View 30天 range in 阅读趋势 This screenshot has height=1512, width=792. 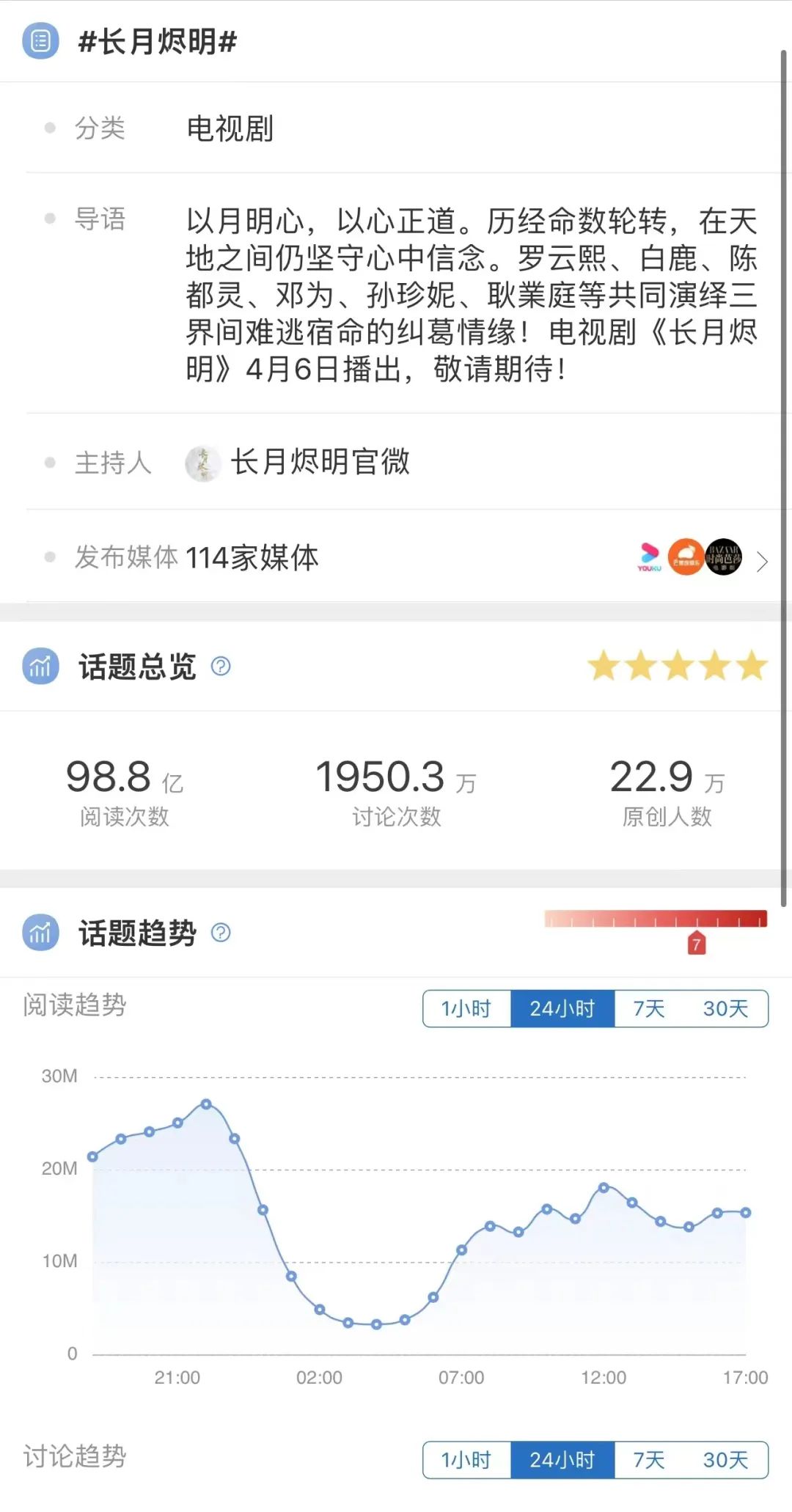point(725,1009)
